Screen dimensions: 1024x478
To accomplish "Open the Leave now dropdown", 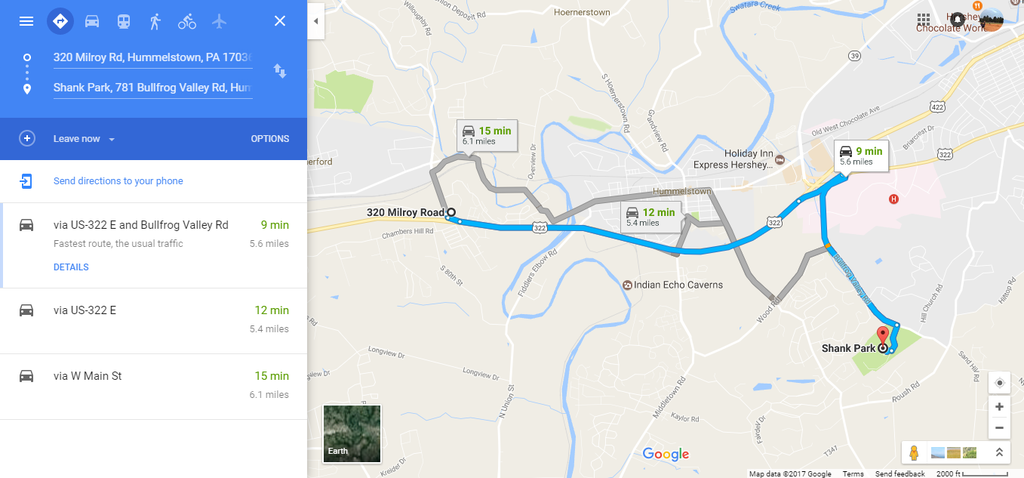I will coord(85,139).
